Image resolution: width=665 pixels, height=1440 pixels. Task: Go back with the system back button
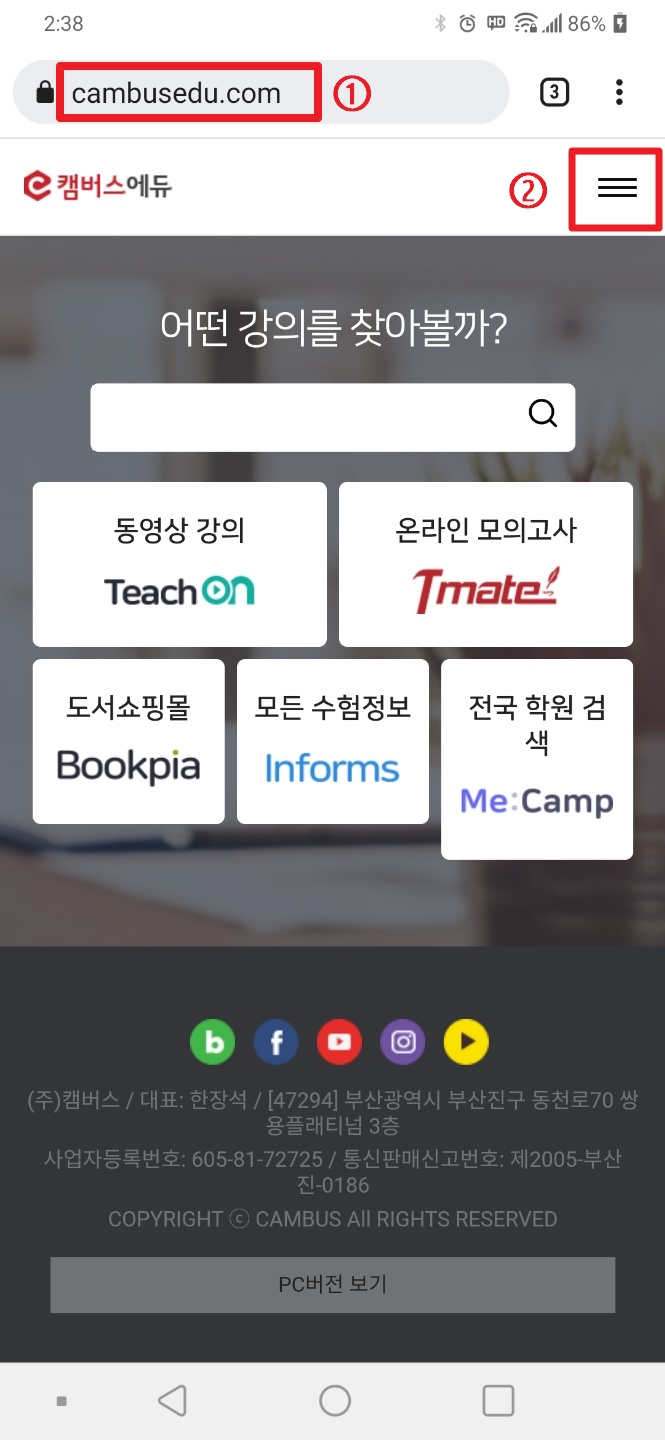pos(173,1400)
